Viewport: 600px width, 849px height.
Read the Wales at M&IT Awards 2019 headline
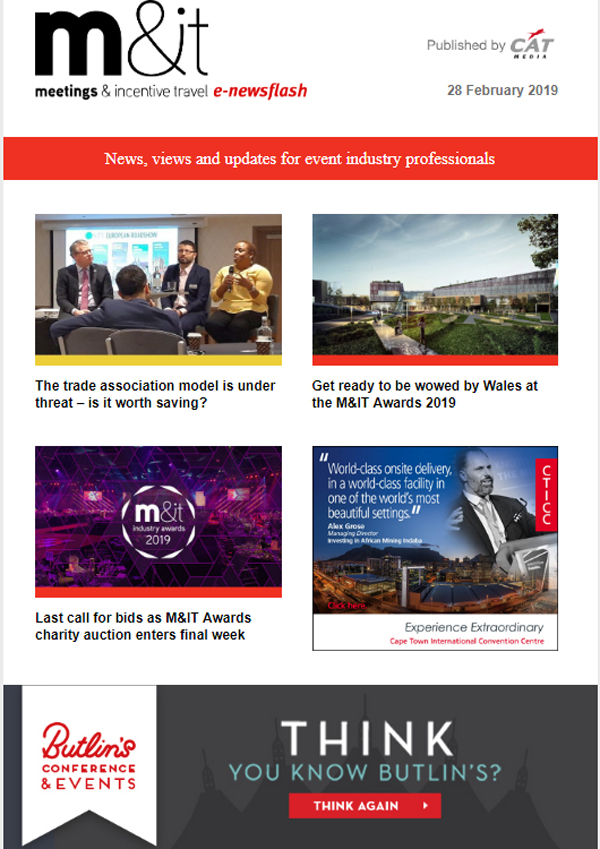[x=425, y=394]
